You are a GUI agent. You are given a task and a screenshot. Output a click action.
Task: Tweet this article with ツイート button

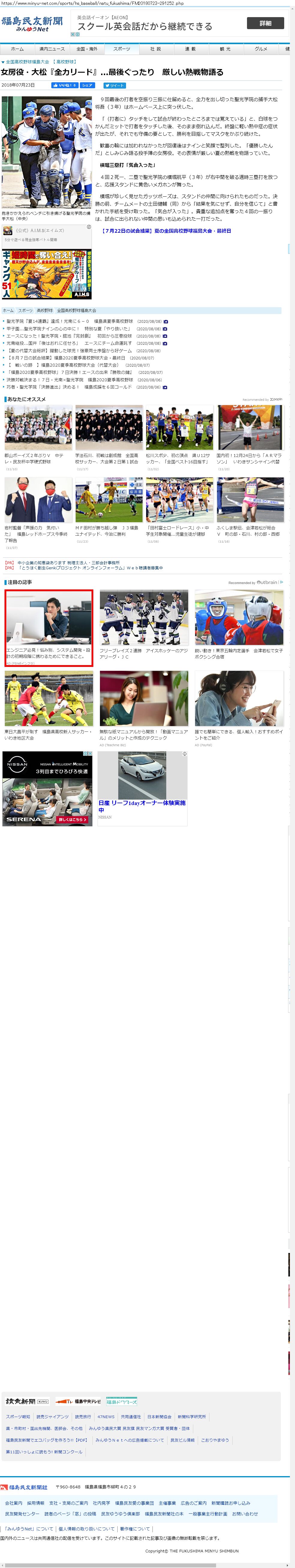(x=114, y=85)
